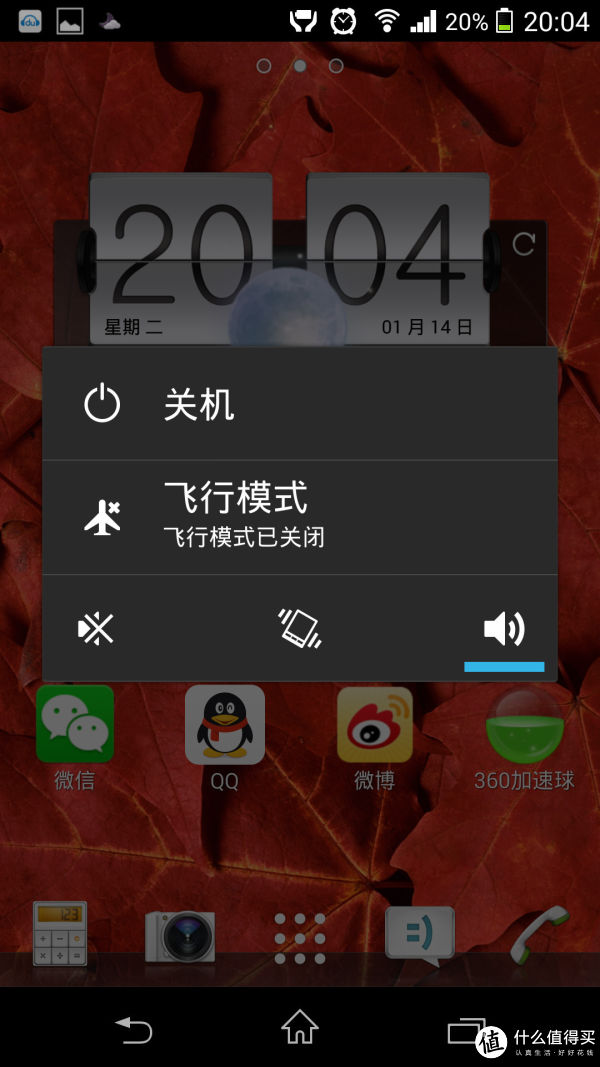Open the app drawer grid

(x=300, y=938)
